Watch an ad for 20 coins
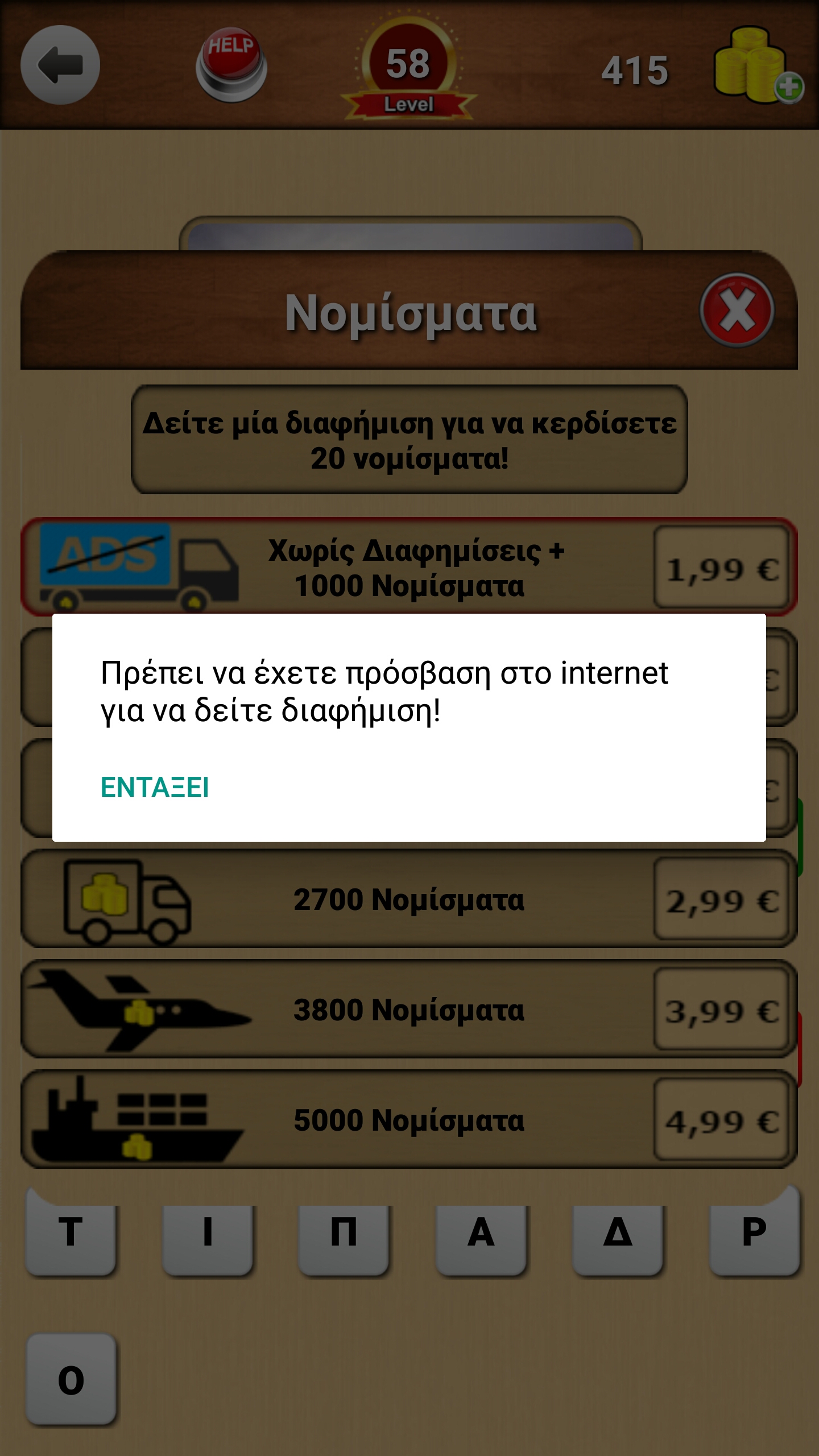 click(409, 440)
